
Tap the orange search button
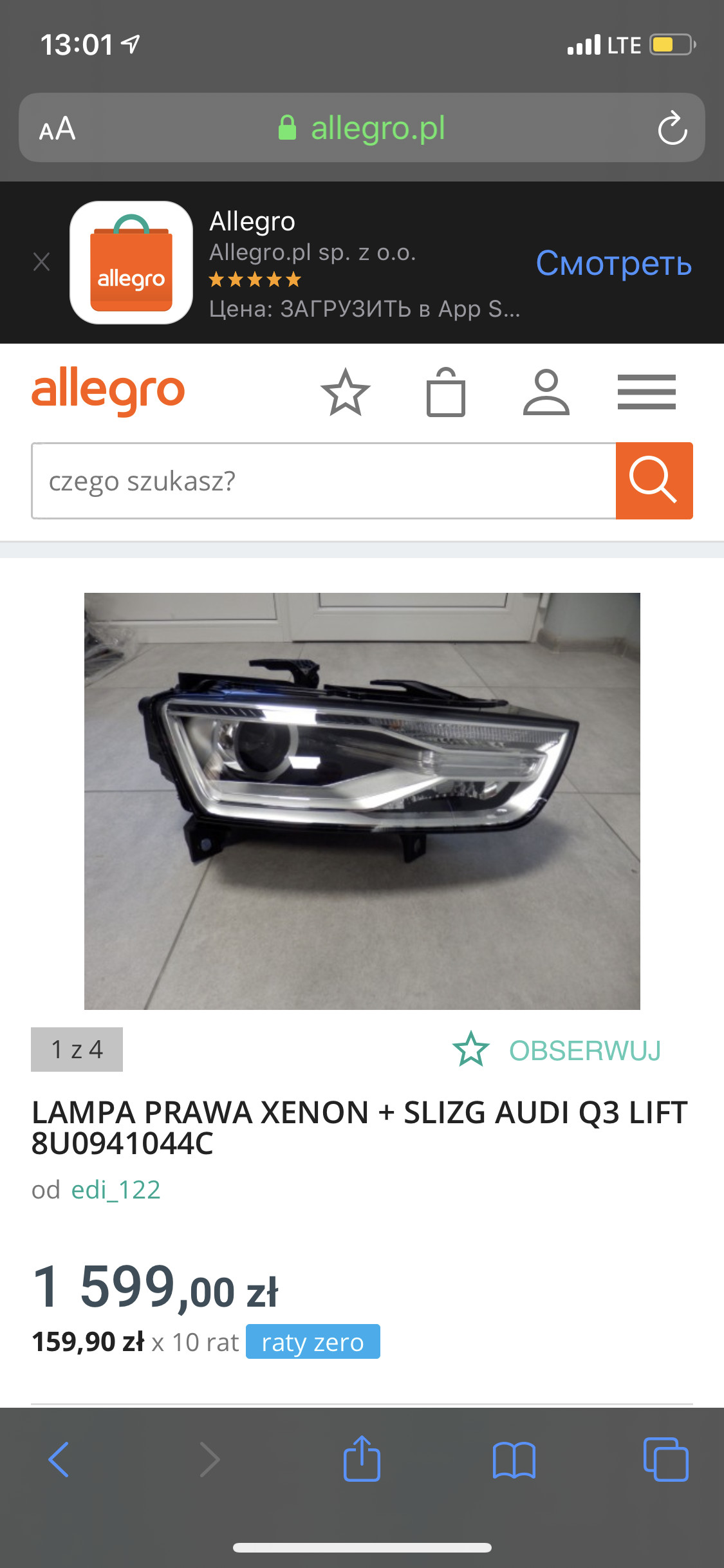(654, 481)
